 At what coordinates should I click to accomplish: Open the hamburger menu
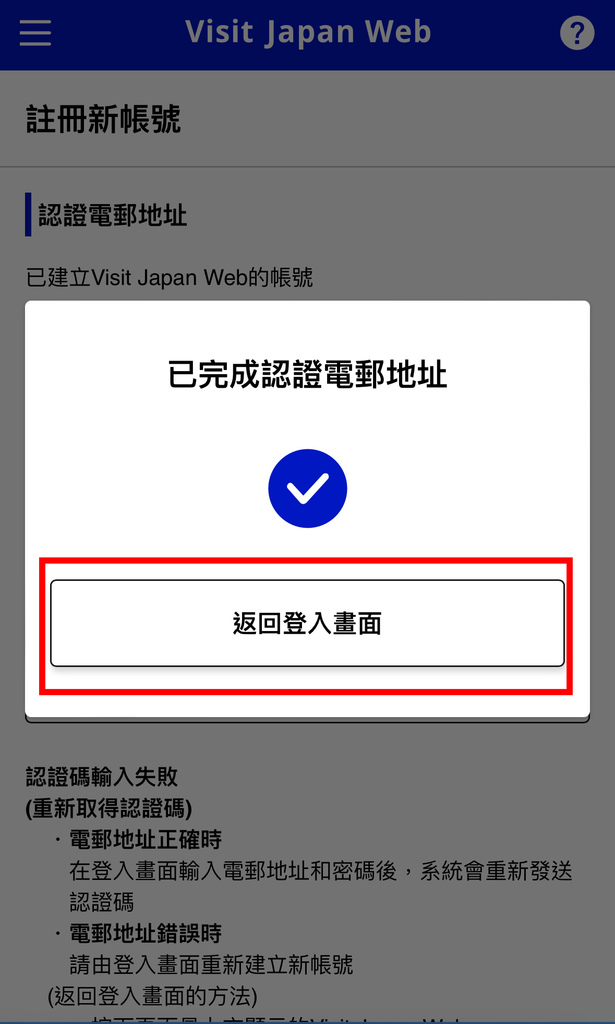point(35,33)
